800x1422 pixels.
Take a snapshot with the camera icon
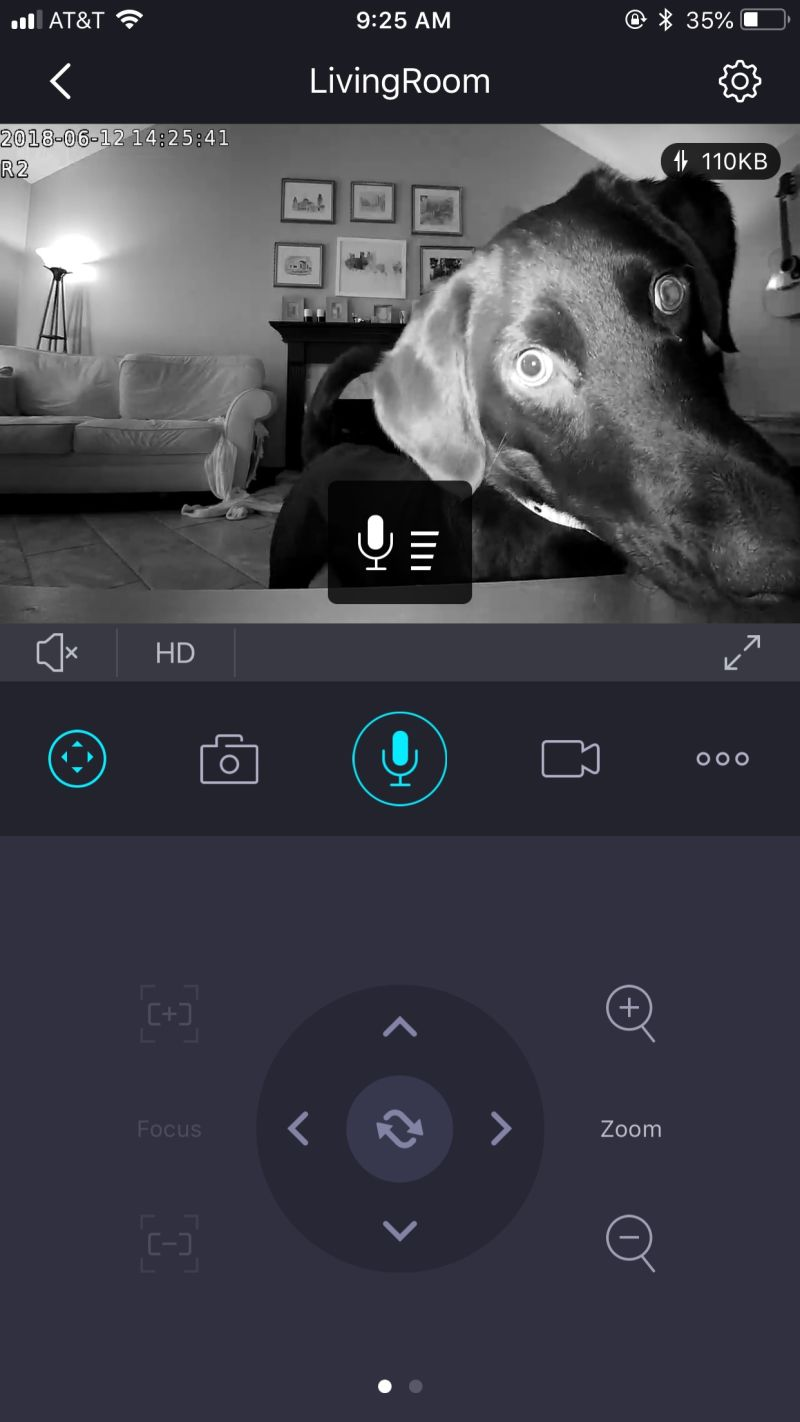(229, 759)
